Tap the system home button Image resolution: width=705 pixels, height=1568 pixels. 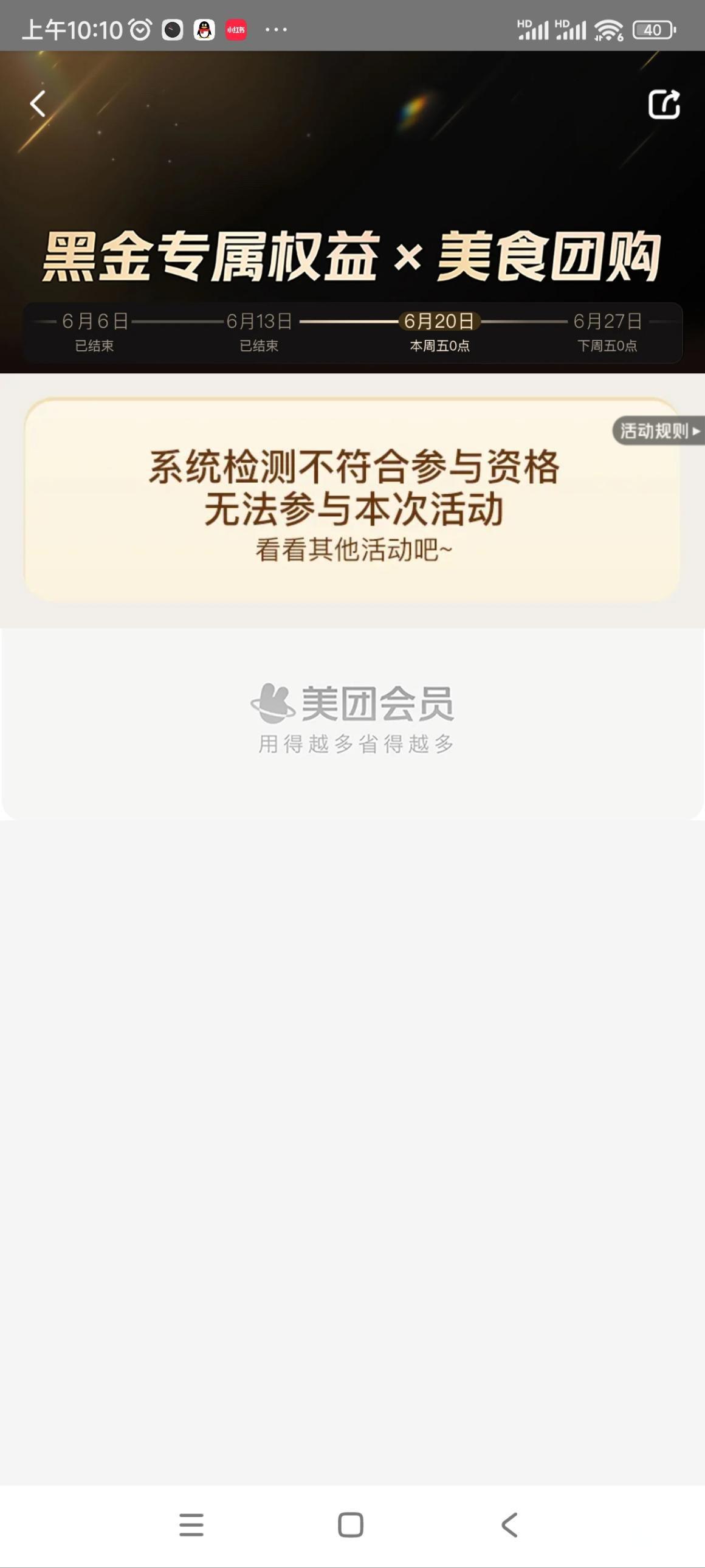click(350, 1525)
